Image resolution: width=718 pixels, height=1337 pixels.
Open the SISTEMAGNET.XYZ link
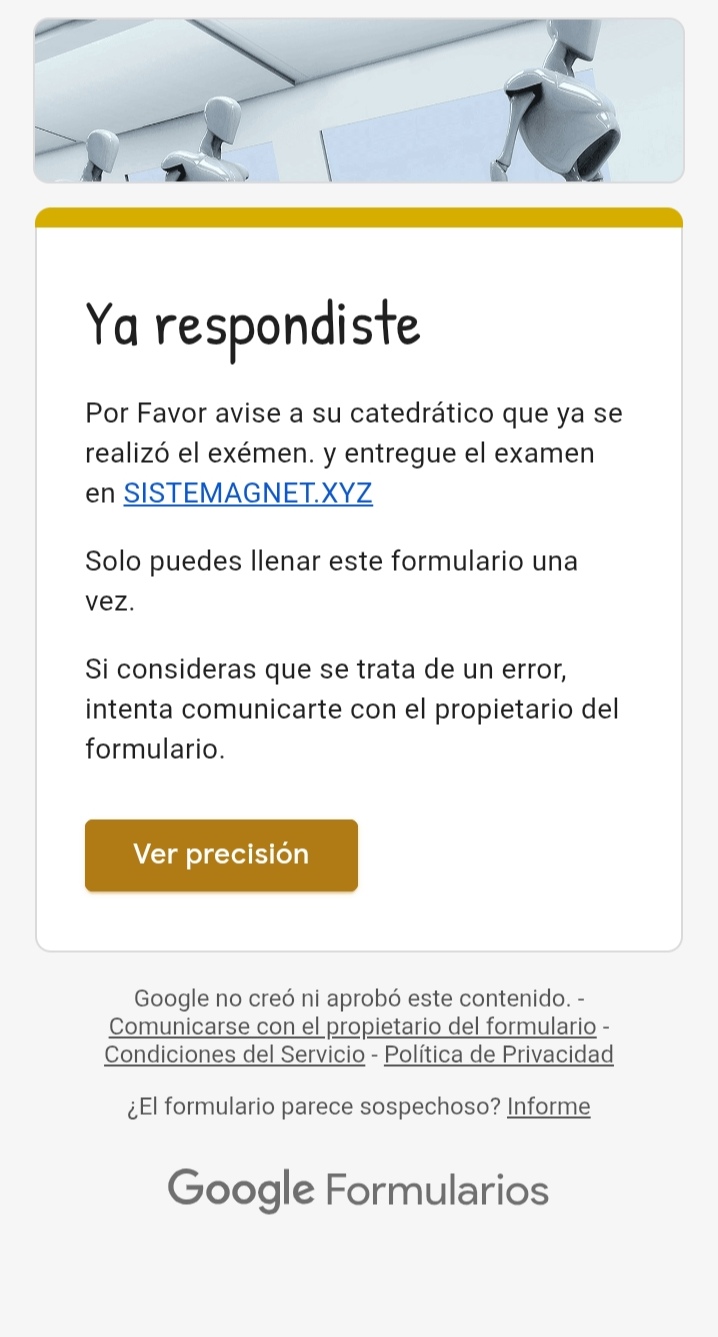click(248, 493)
